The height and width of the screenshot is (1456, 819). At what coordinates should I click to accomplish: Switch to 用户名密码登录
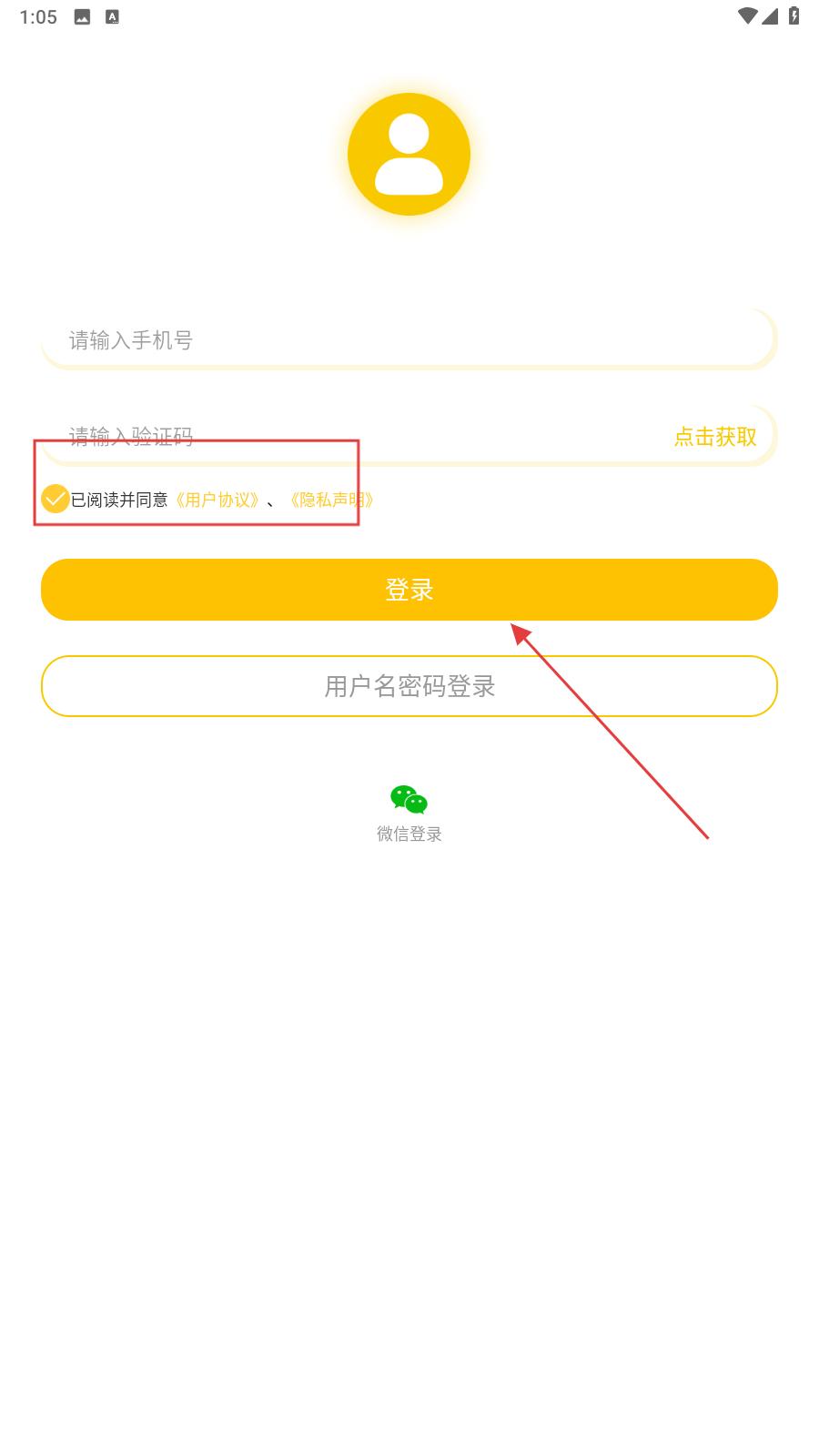409,686
